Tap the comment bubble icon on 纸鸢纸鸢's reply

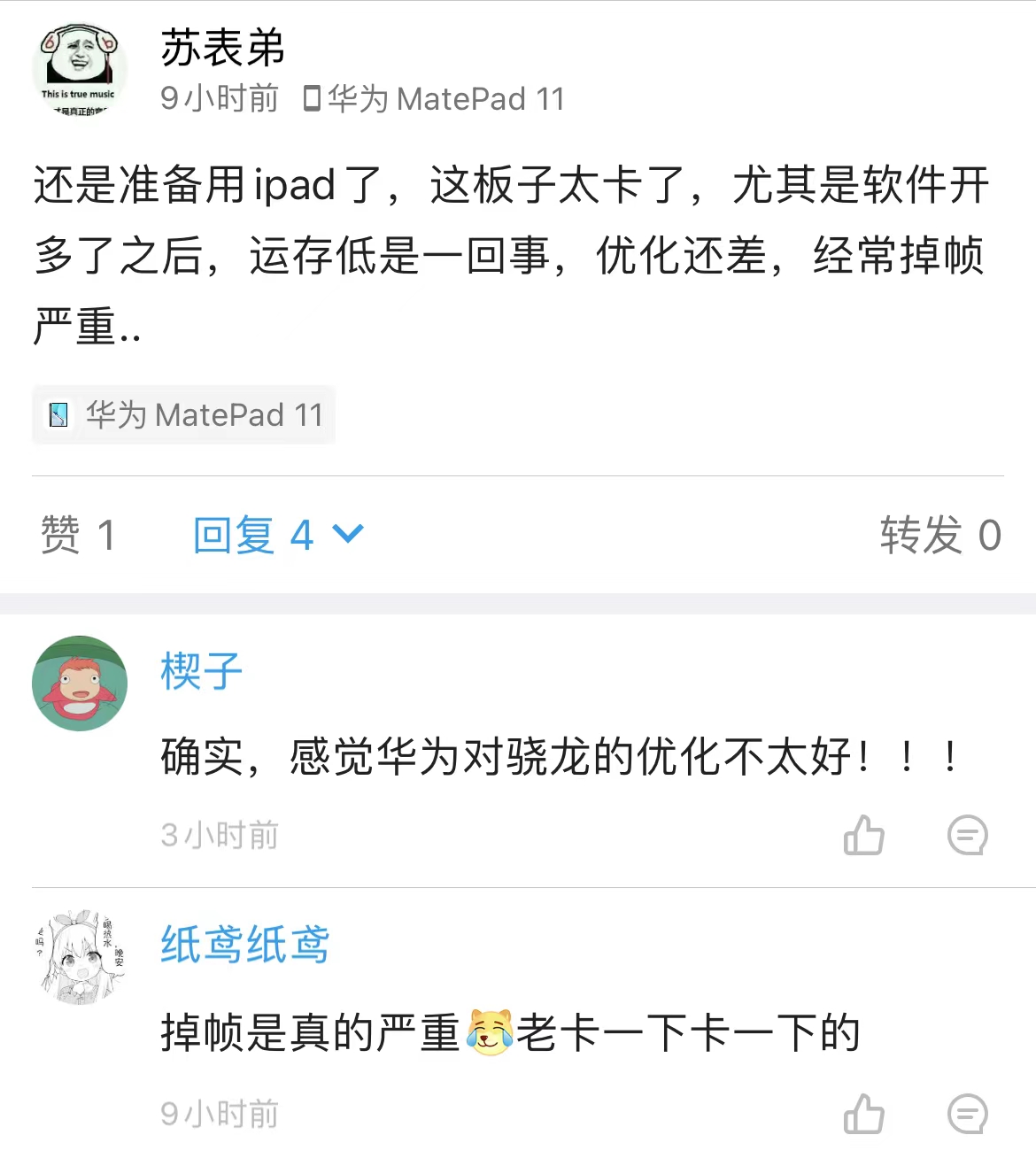tap(969, 1115)
